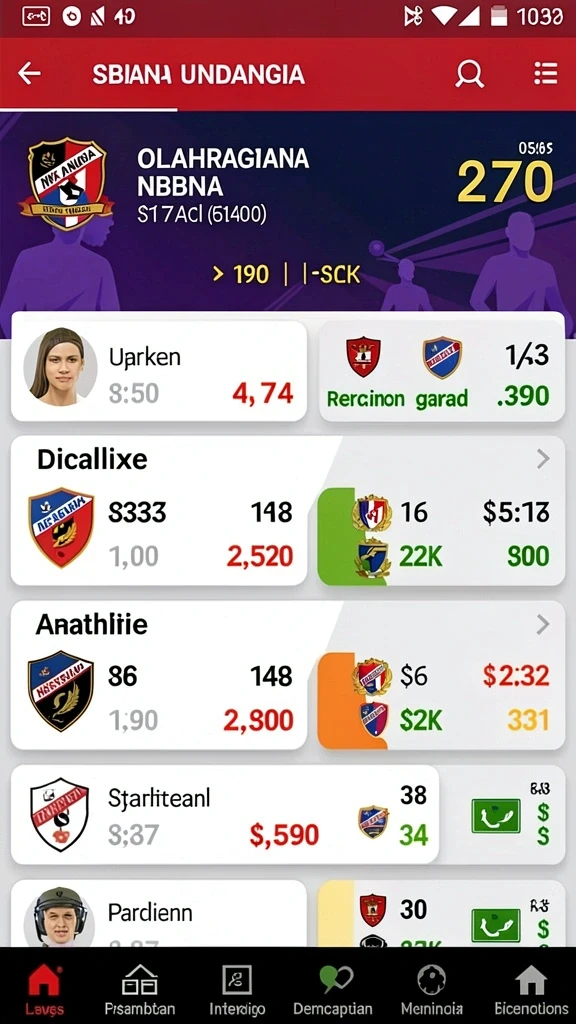Go back with the arrow icon
The height and width of the screenshot is (1024, 576).
[29, 73]
